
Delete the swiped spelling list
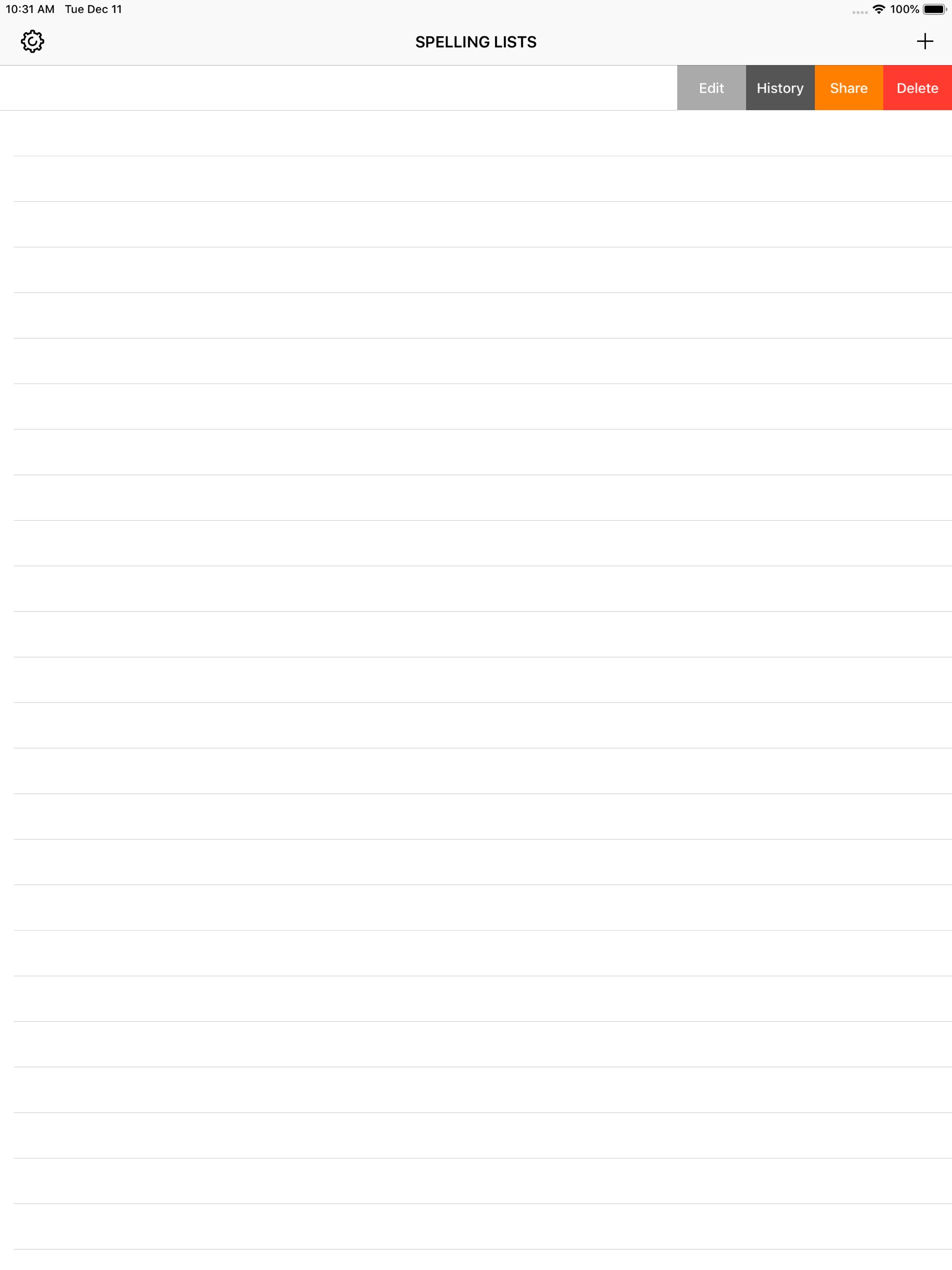pos(917,88)
